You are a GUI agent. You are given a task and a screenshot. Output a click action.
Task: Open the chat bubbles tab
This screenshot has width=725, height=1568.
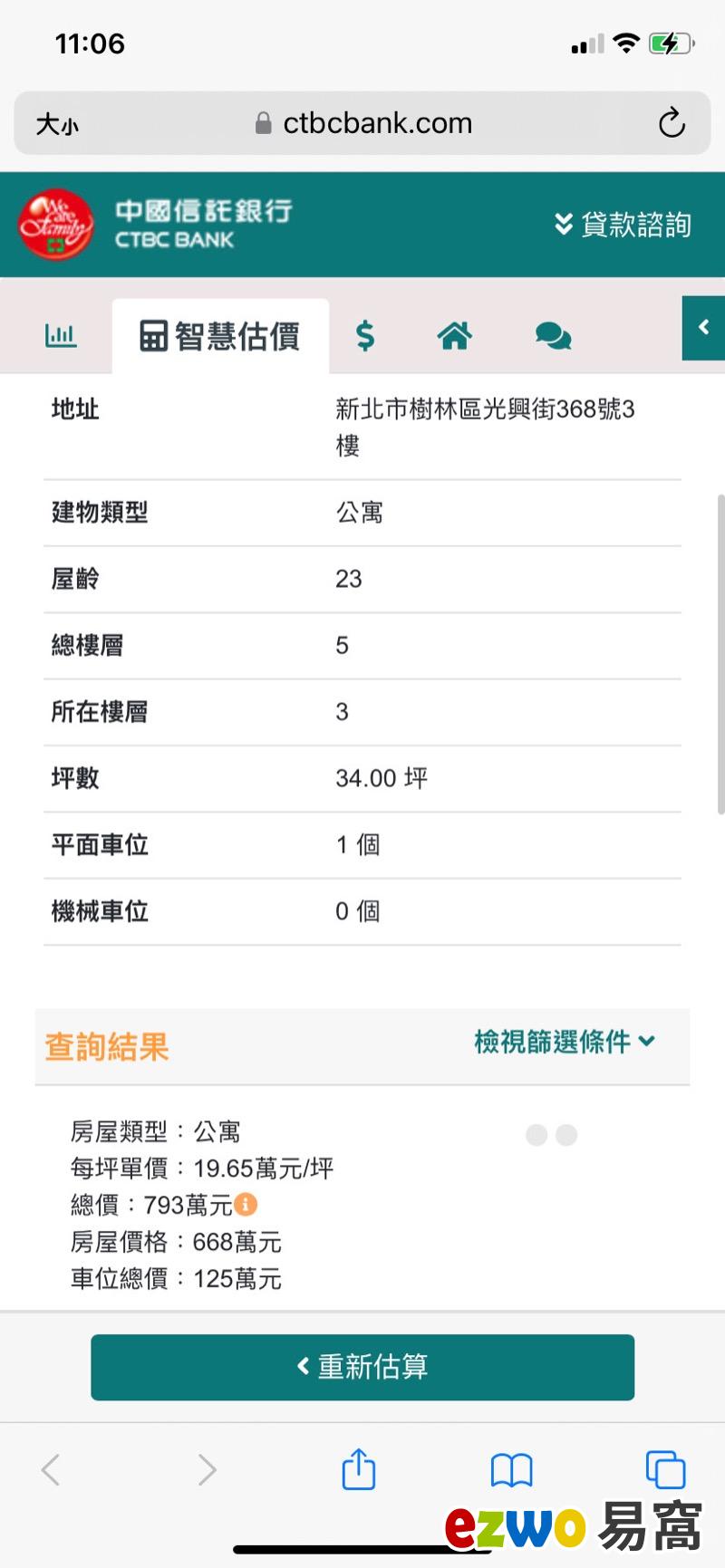pos(553,336)
